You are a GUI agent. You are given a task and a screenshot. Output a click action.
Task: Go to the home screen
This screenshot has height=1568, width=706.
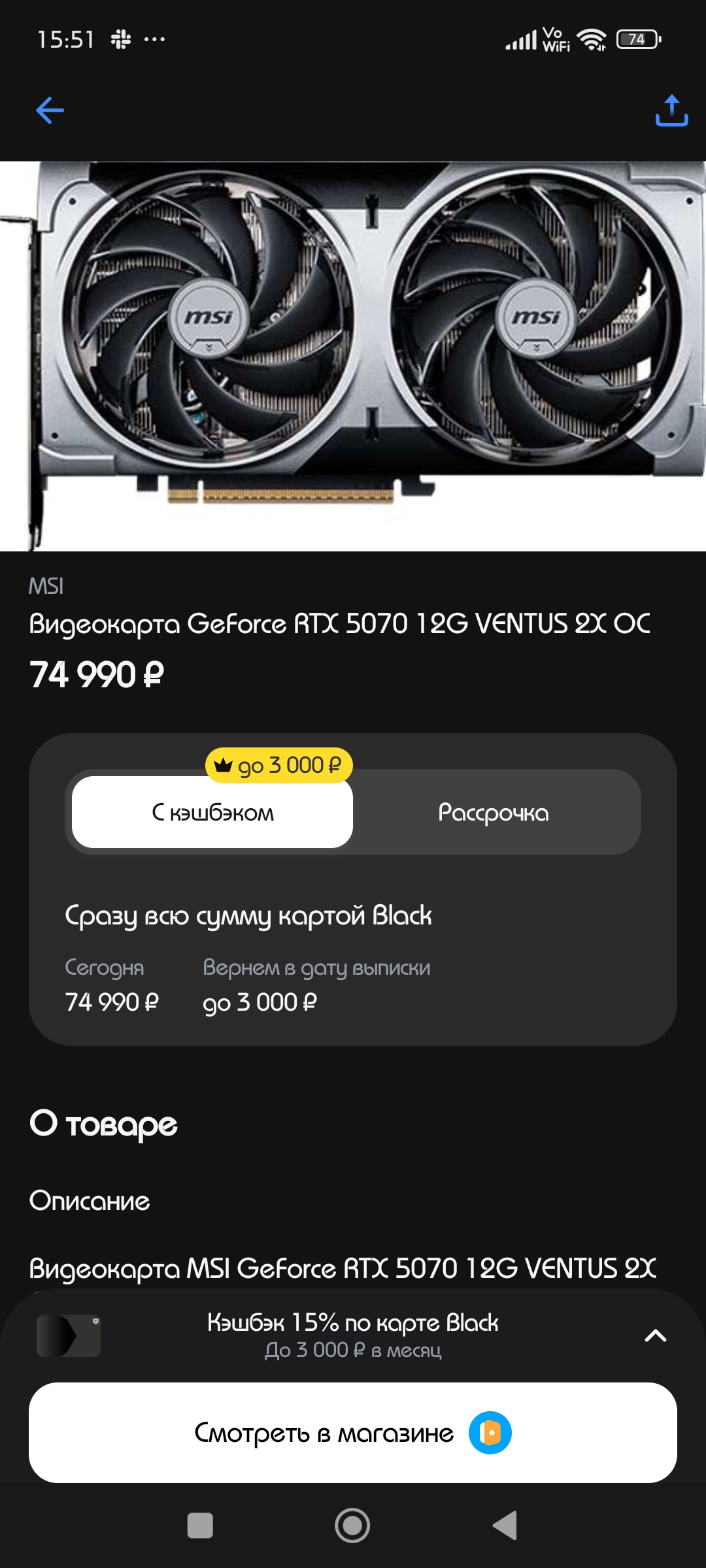pos(352,1526)
